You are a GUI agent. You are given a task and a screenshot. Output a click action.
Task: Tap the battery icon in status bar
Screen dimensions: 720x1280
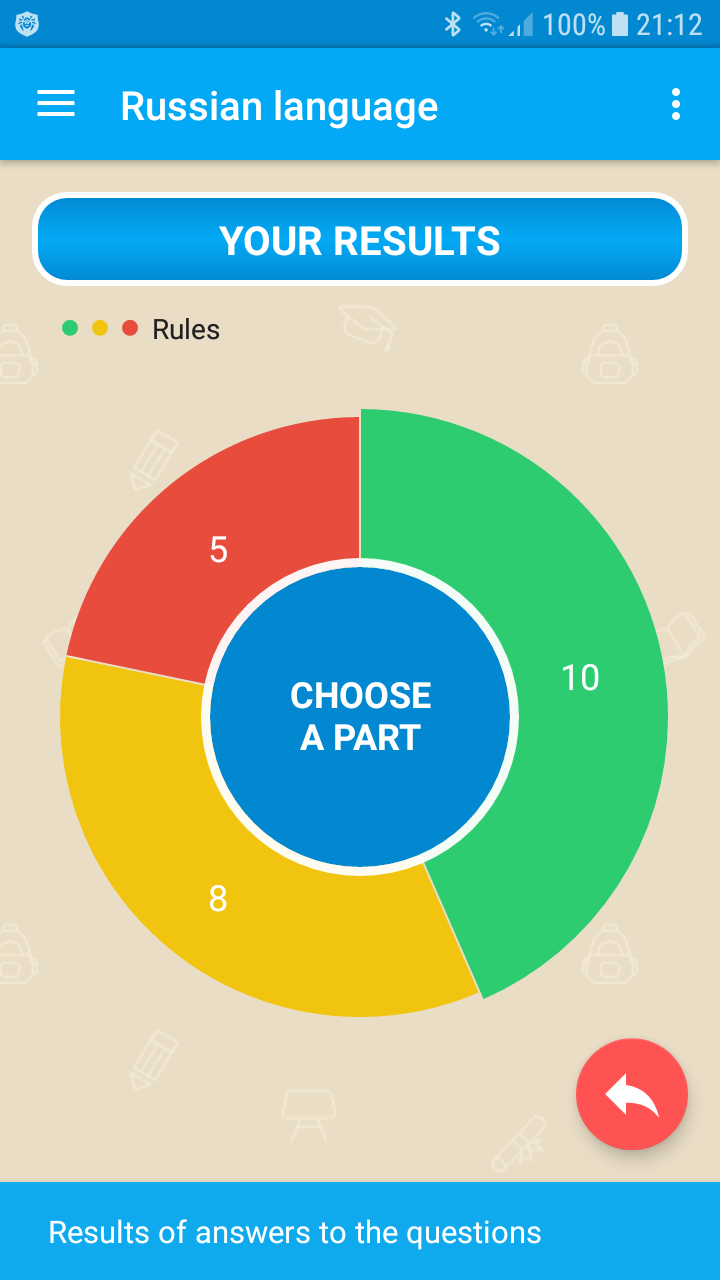coord(622,25)
